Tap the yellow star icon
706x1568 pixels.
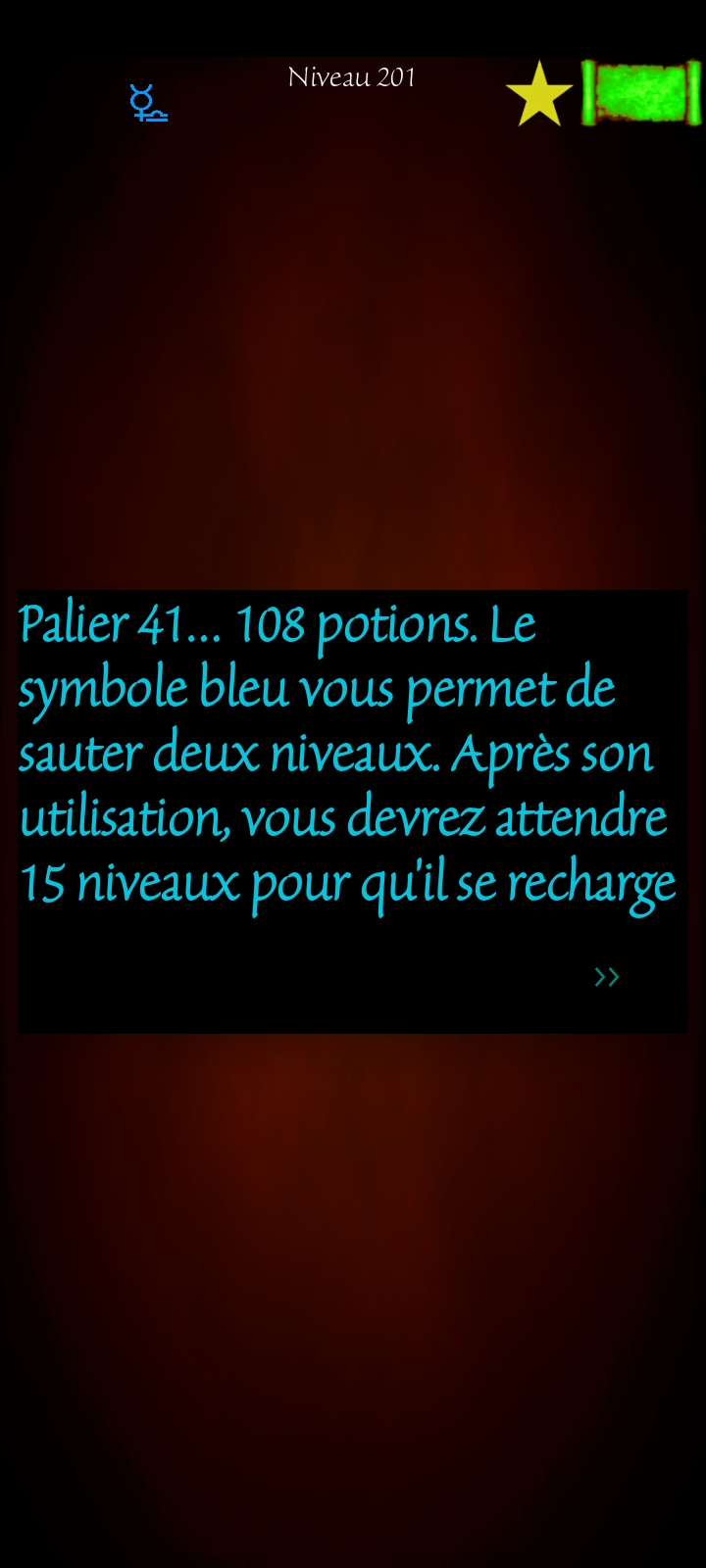point(539,94)
